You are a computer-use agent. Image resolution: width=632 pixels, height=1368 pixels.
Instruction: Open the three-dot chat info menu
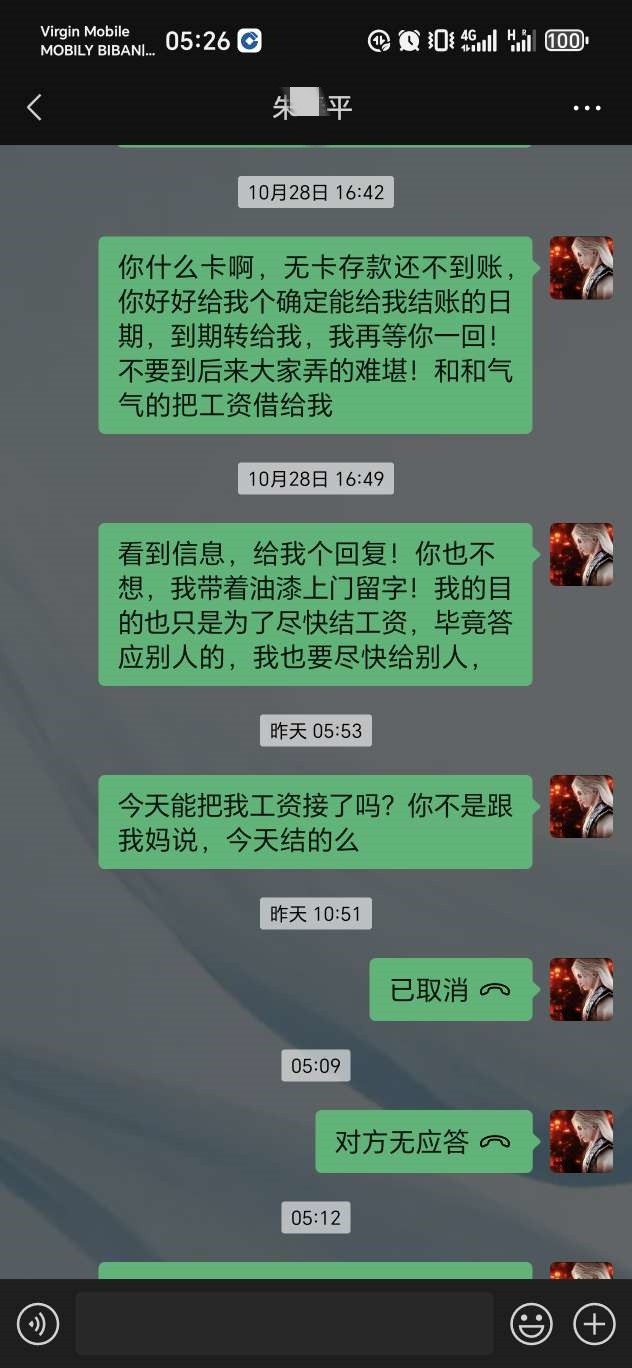[587, 108]
